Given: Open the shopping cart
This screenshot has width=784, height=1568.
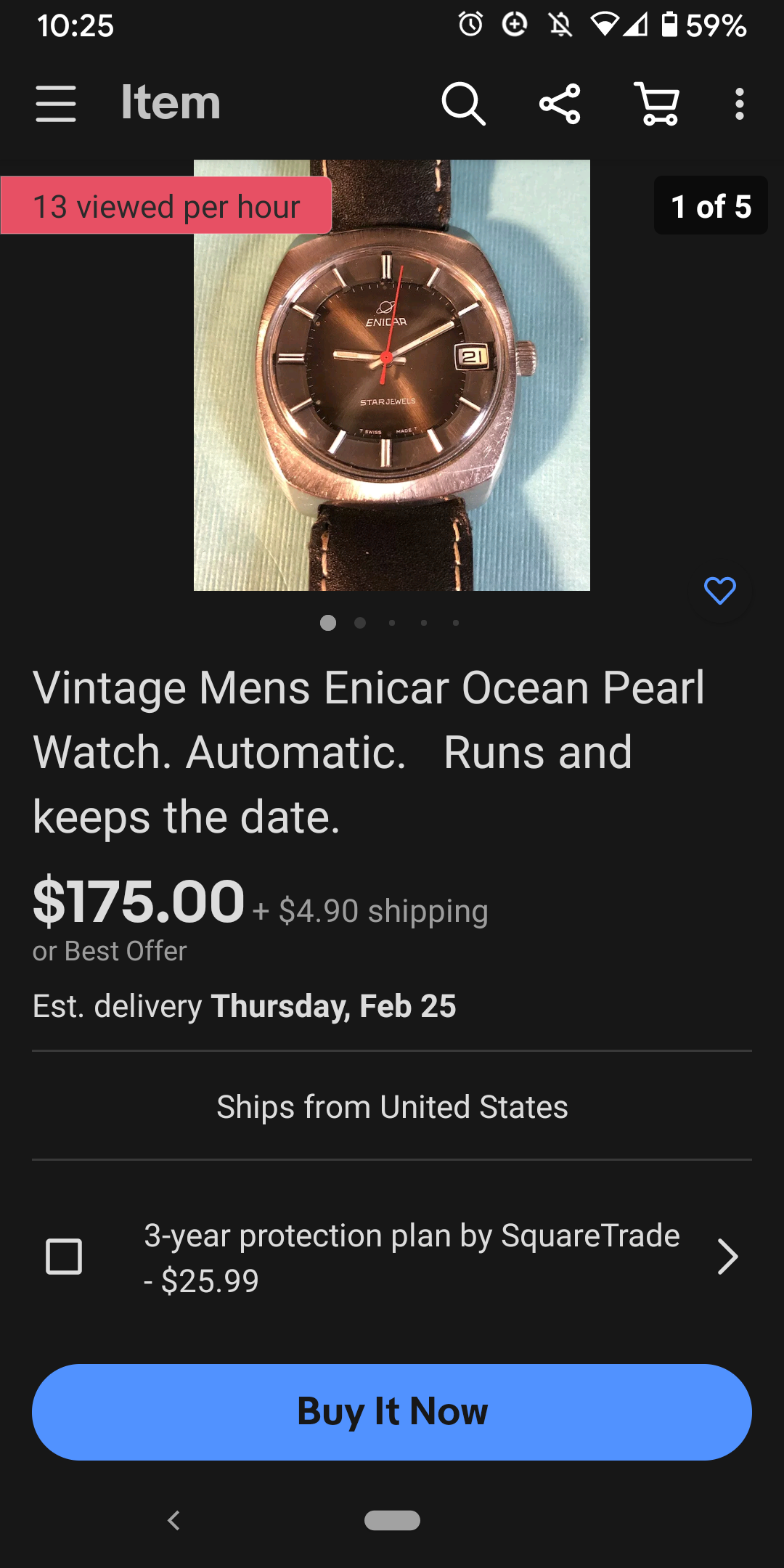Looking at the screenshot, I should 657,103.
